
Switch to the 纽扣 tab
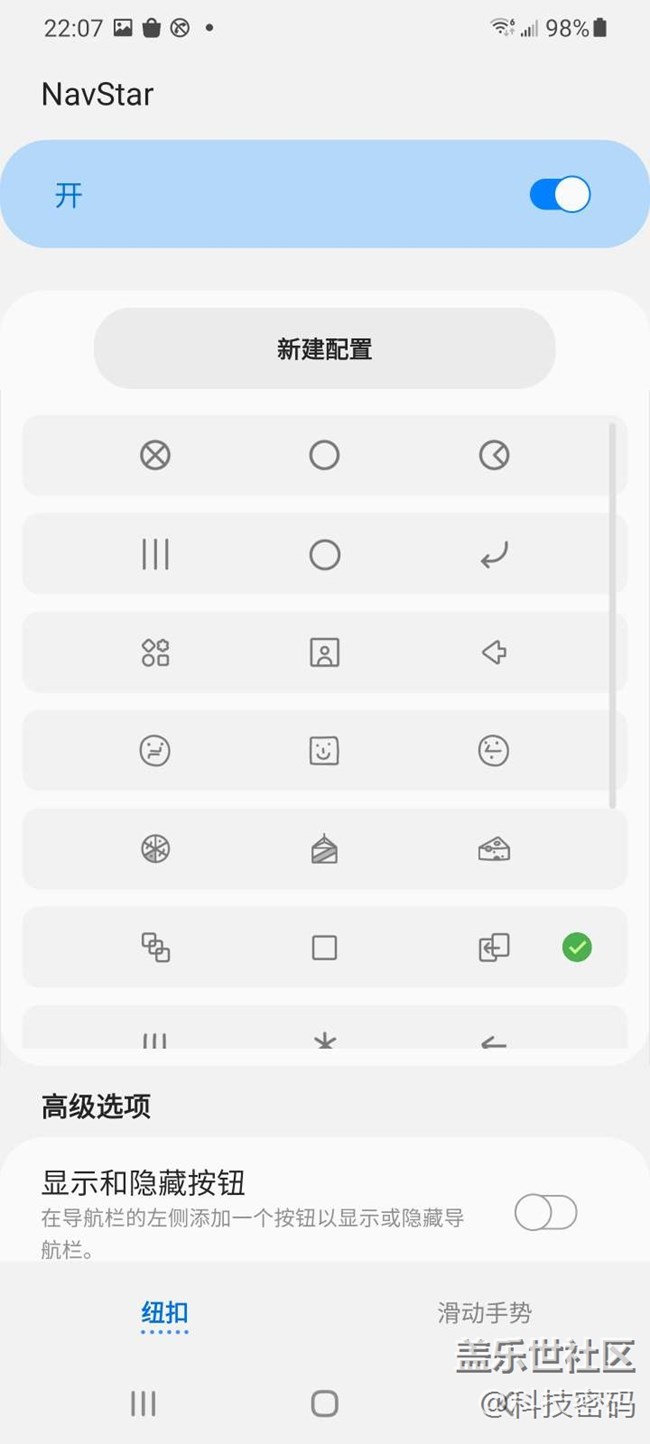pos(164,1313)
